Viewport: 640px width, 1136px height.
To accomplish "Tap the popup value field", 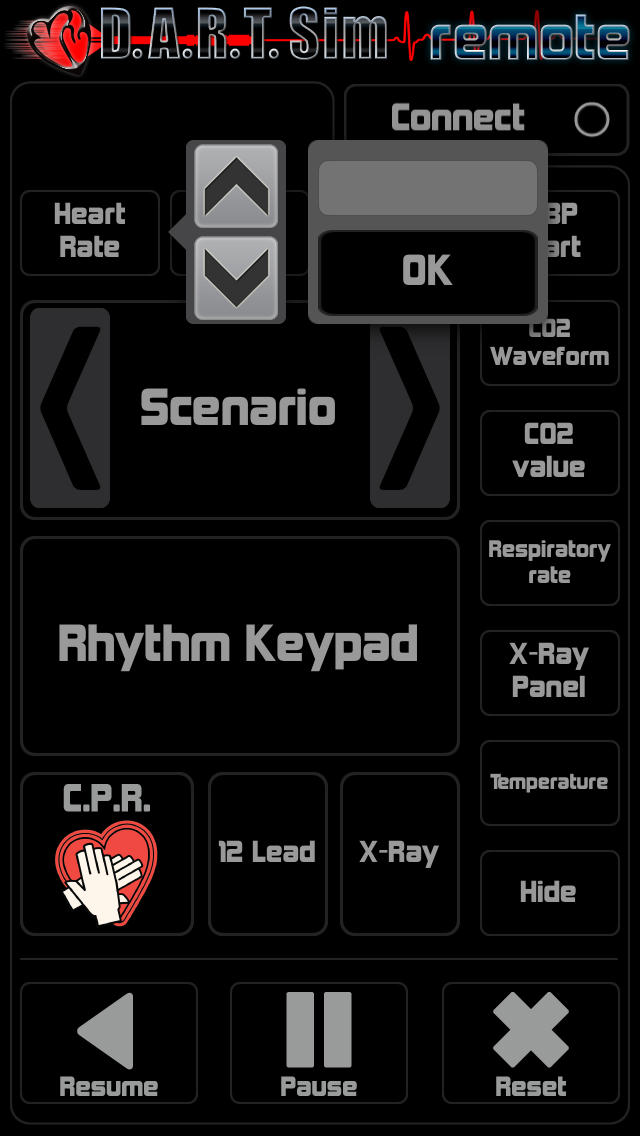I will pos(428,188).
